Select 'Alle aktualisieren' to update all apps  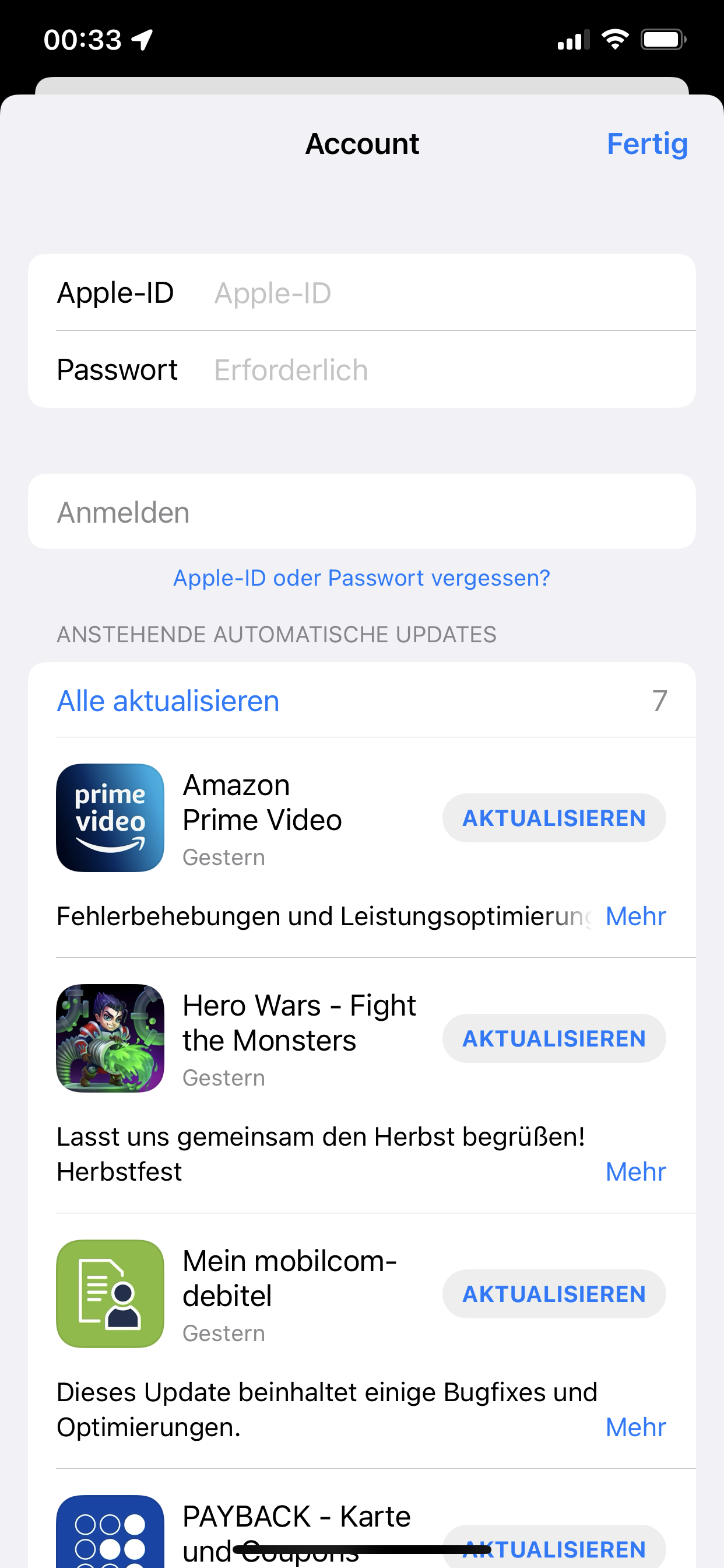(168, 701)
